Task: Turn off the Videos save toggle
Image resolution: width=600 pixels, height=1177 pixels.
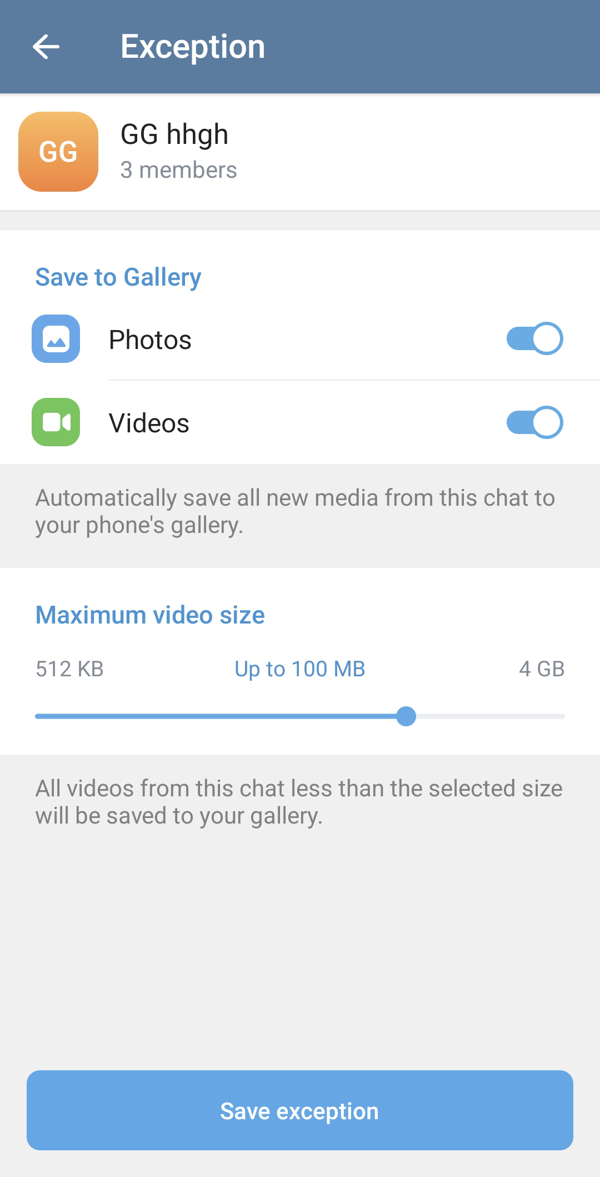Action: click(x=534, y=423)
